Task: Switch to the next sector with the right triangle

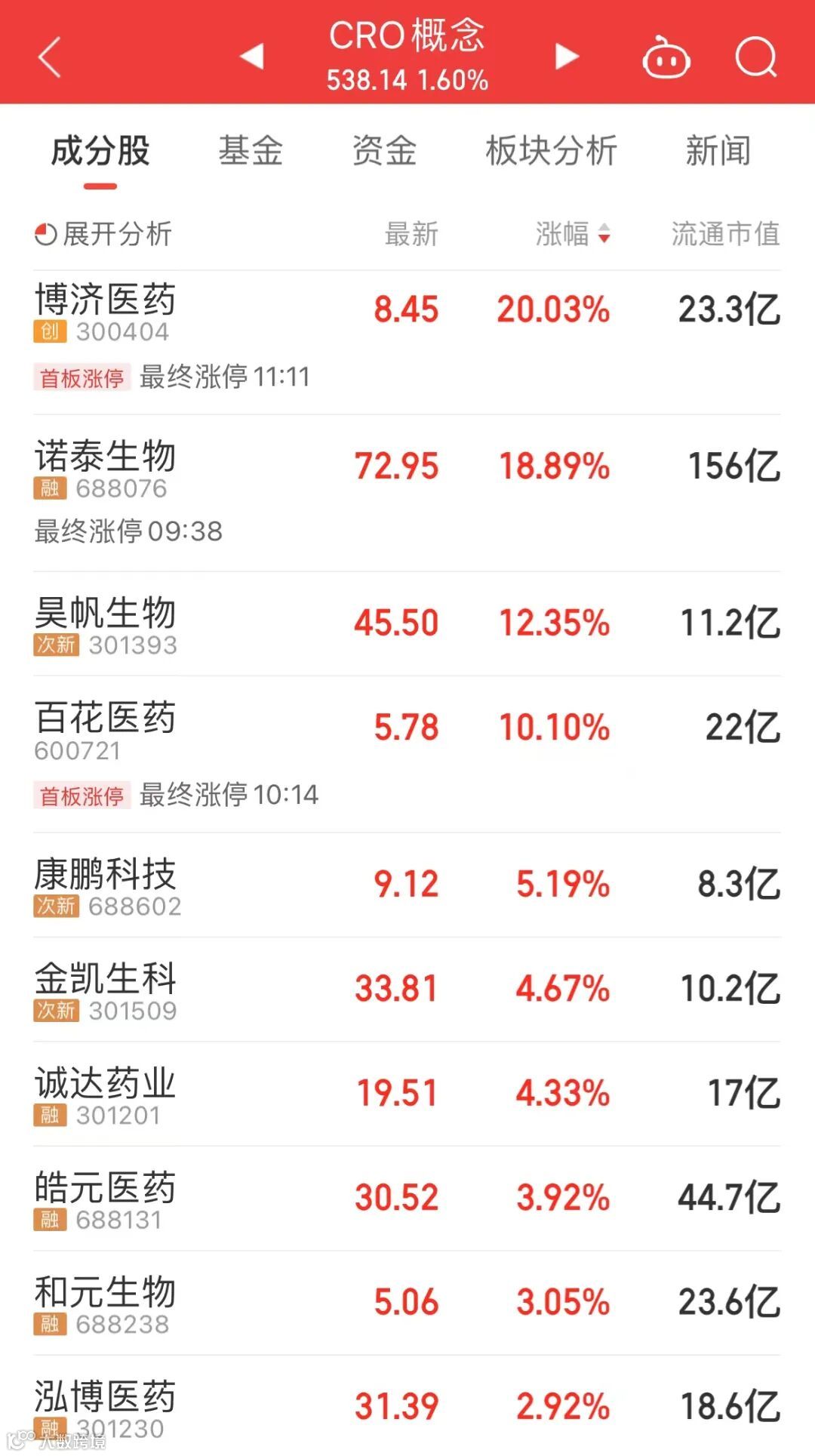Action: pyautogui.click(x=566, y=57)
